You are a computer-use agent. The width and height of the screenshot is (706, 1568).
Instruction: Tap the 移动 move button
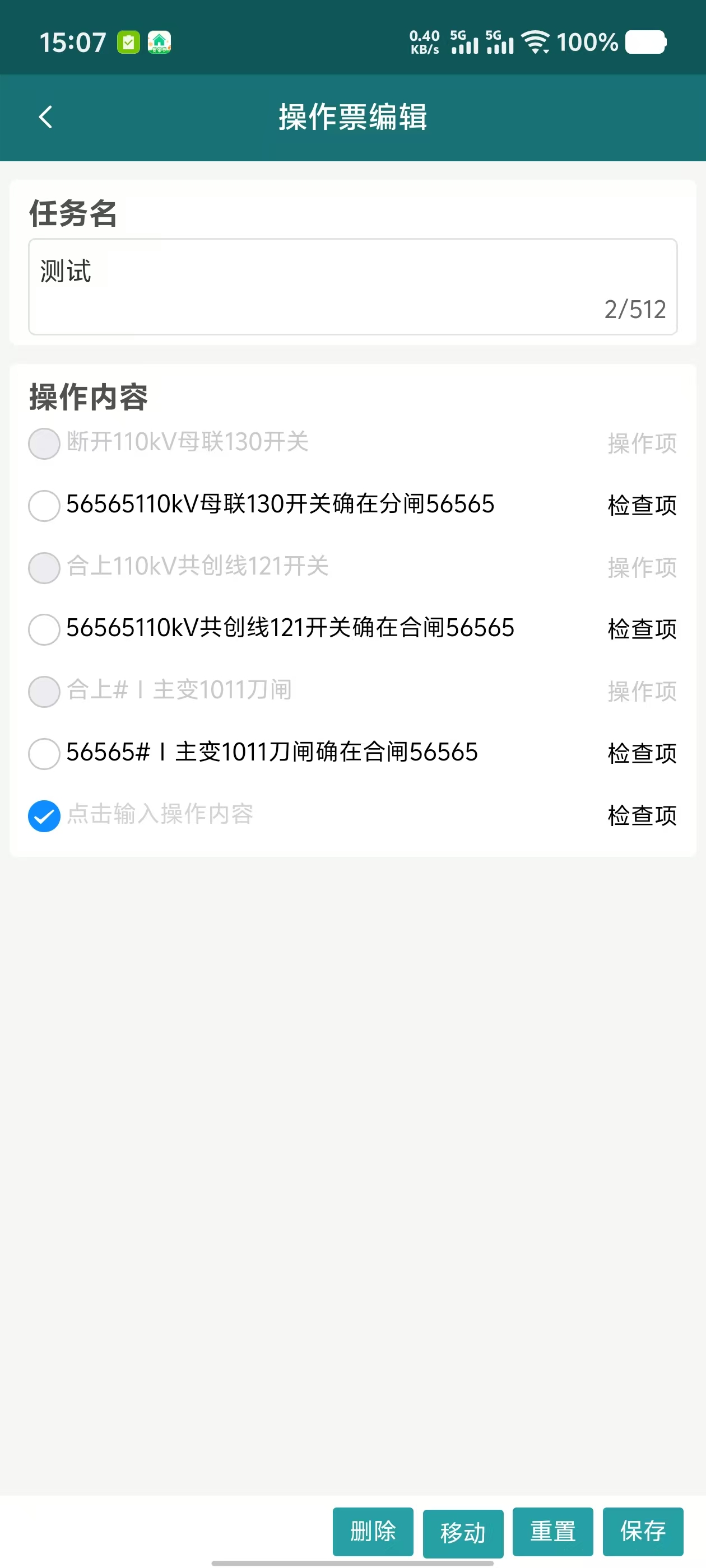(x=464, y=1533)
